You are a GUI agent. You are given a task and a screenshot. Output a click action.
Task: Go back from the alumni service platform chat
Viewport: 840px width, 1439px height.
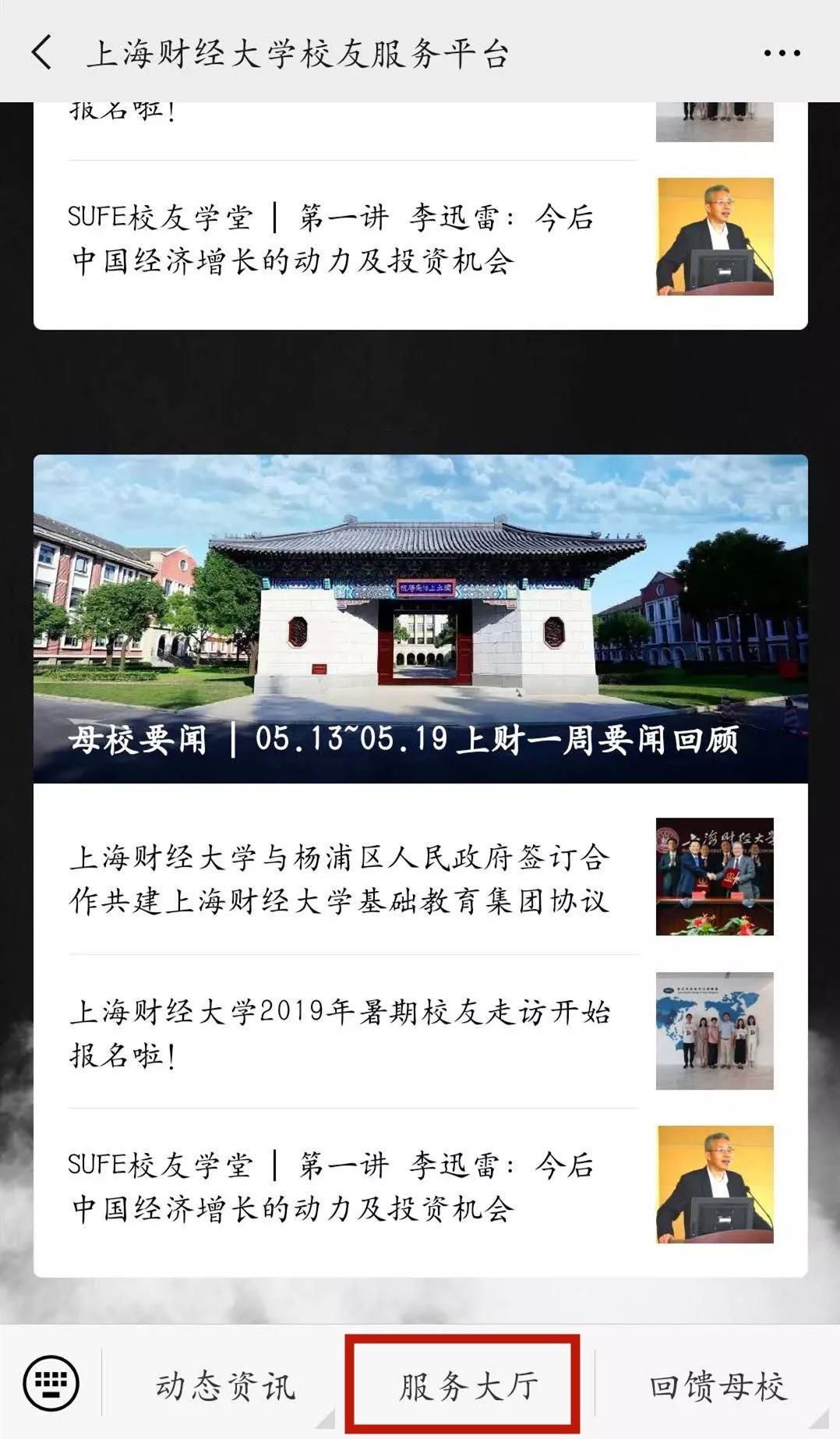coord(43,53)
